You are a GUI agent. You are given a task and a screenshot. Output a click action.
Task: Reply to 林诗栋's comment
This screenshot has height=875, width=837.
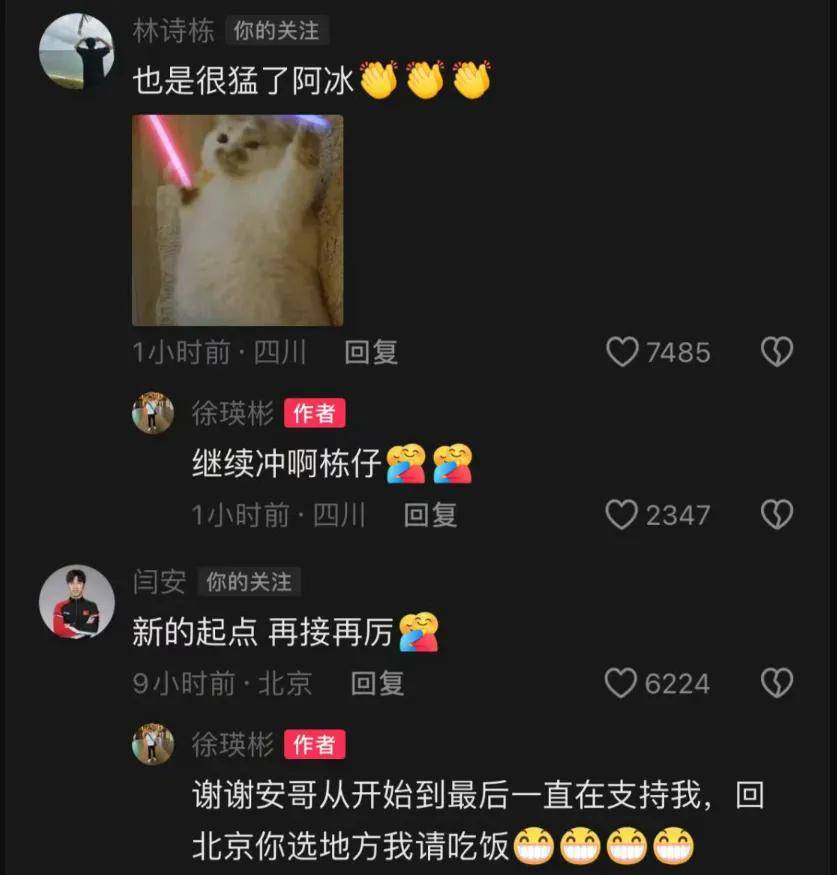(371, 352)
